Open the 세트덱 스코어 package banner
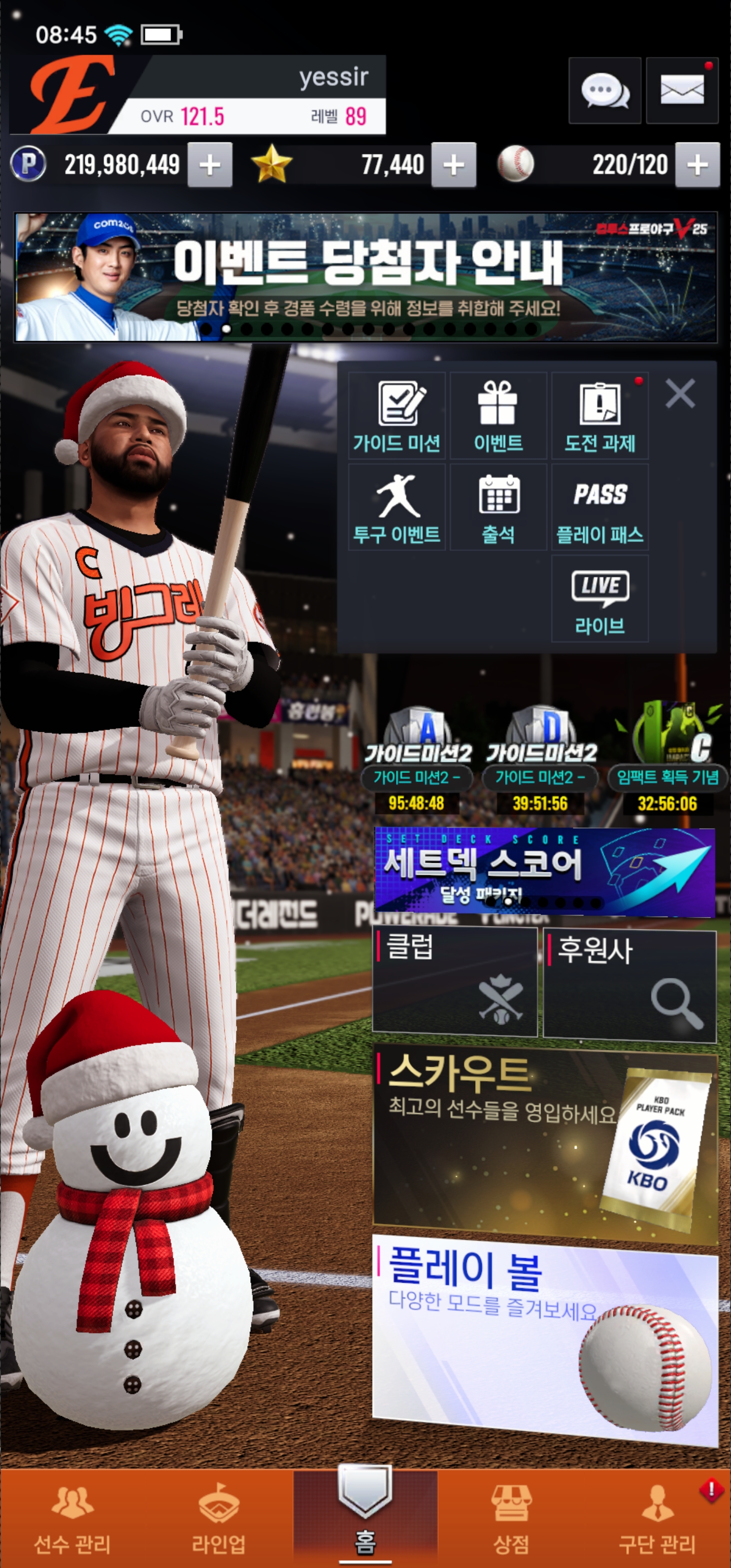This screenshot has height=1568, width=731. [544, 871]
